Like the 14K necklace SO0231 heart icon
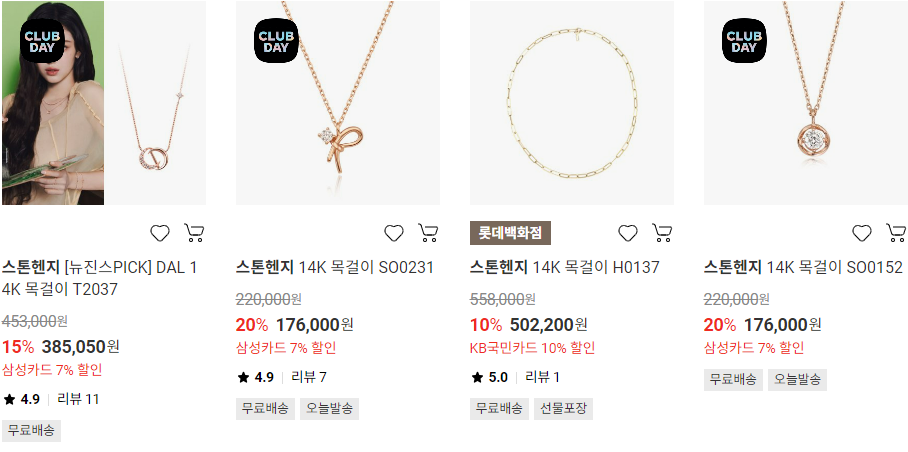The width and height of the screenshot is (908, 452). pyautogui.click(x=394, y=233)
